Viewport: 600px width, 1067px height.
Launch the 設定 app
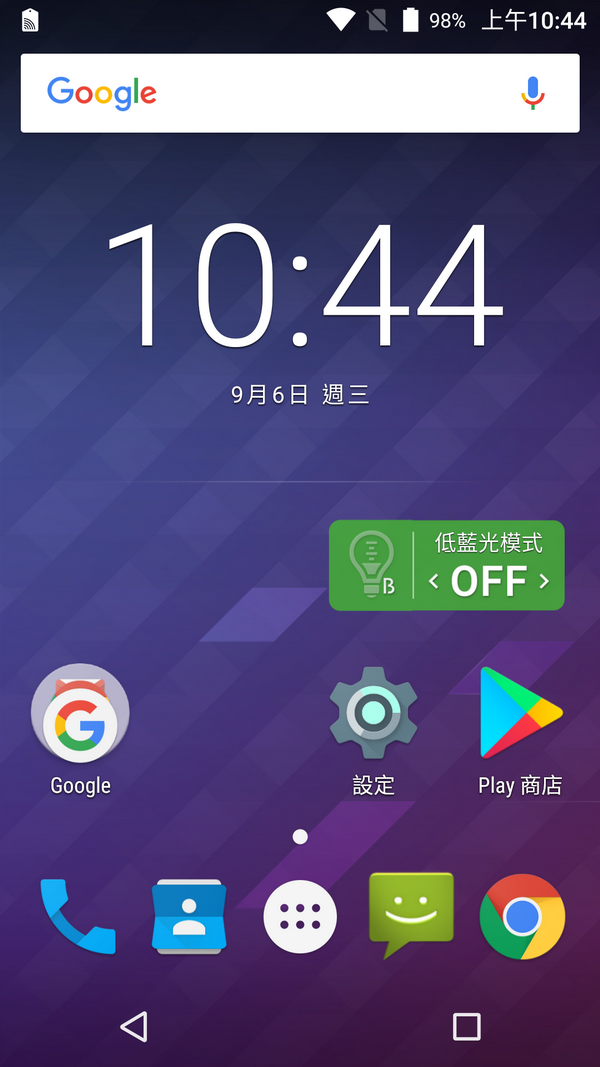pos(373,713)
